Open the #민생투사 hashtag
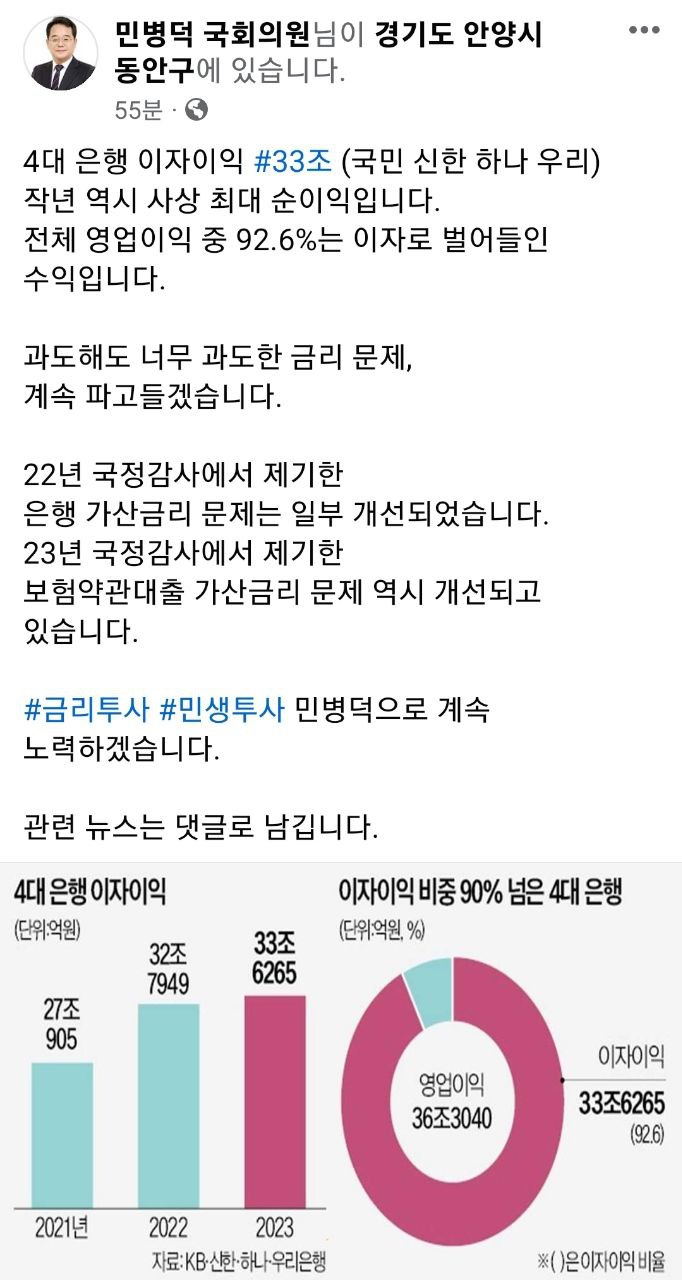Image resolution: width=682 pixels, height=1280 pixels. (x=222, y=711)
